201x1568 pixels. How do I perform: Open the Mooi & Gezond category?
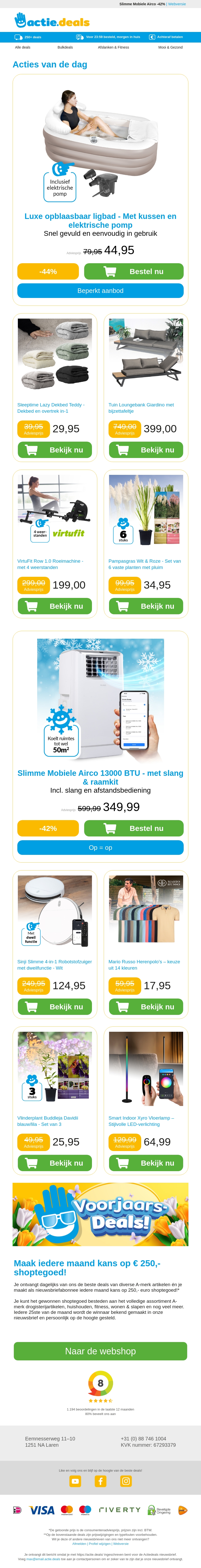(170, 47)
